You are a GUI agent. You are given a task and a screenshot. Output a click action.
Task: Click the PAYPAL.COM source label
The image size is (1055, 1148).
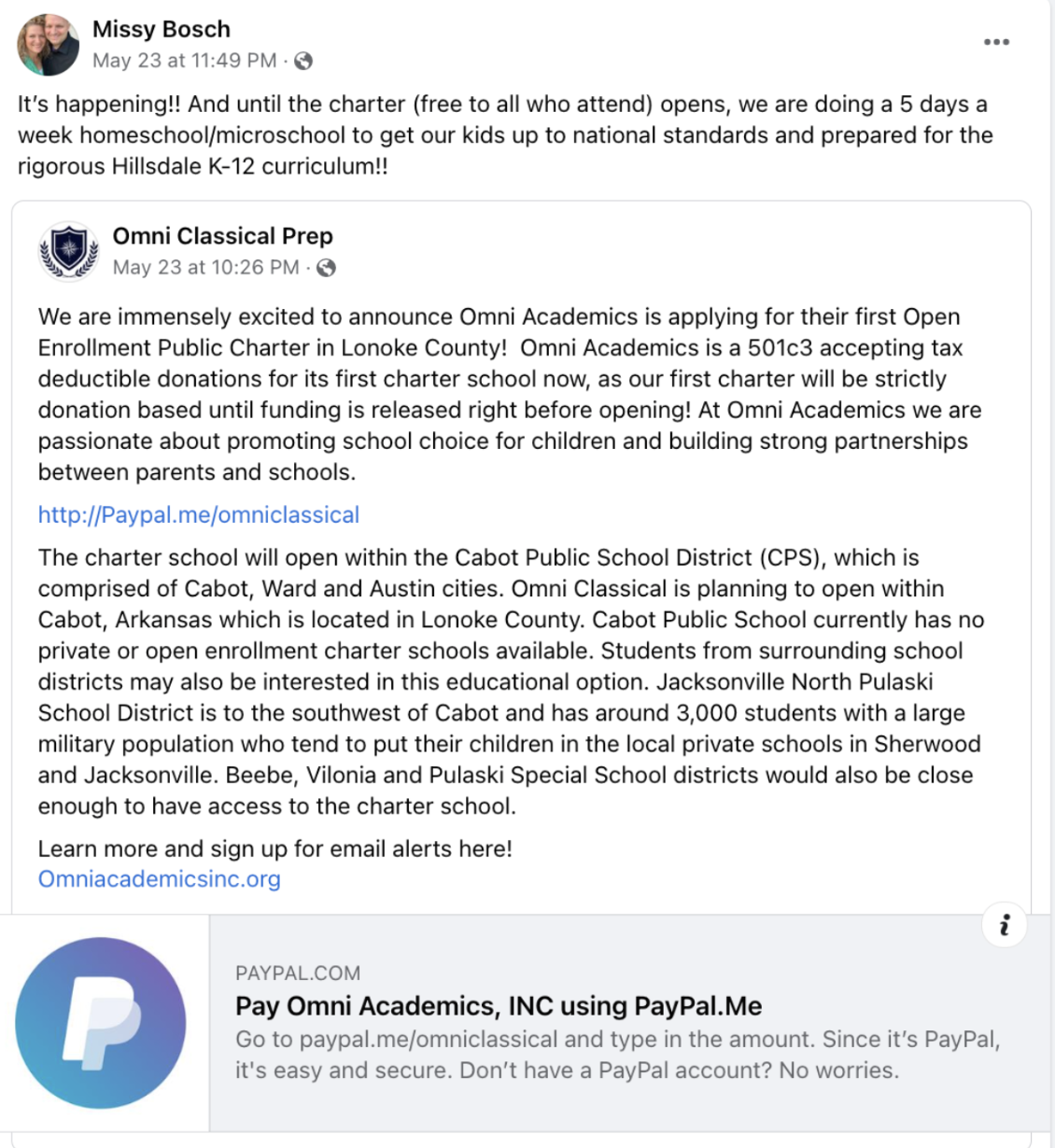tap(297, 973)
